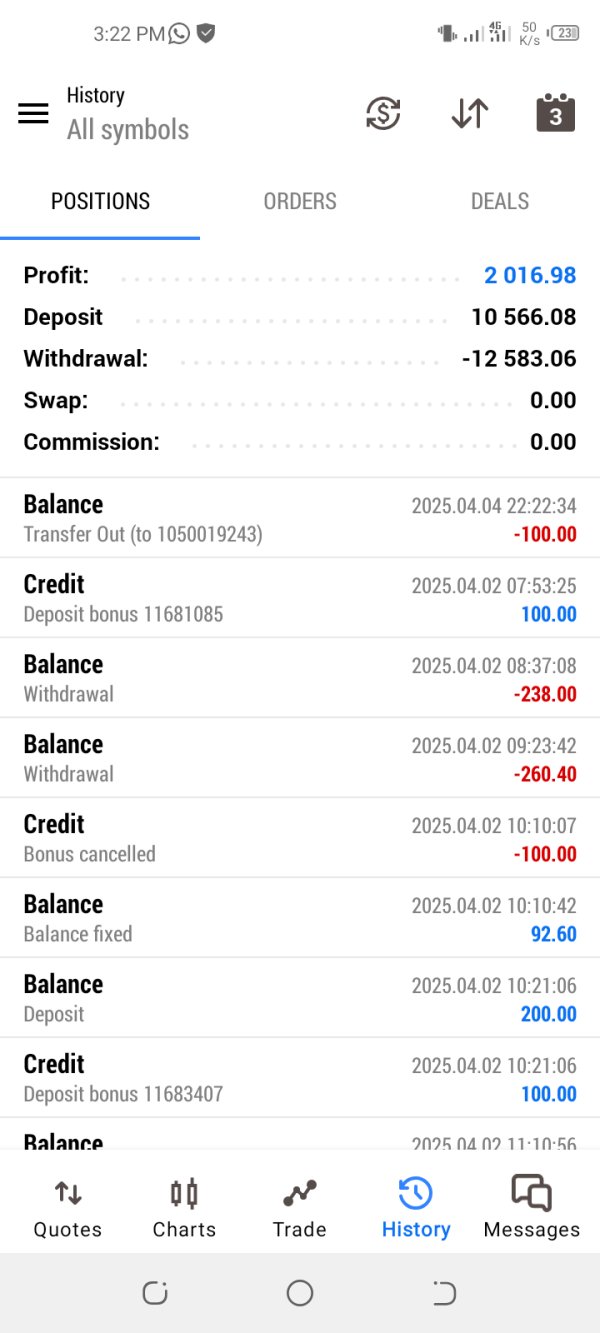
Task: Open the 200.00 Deposit entry
Action: (300, 998)
